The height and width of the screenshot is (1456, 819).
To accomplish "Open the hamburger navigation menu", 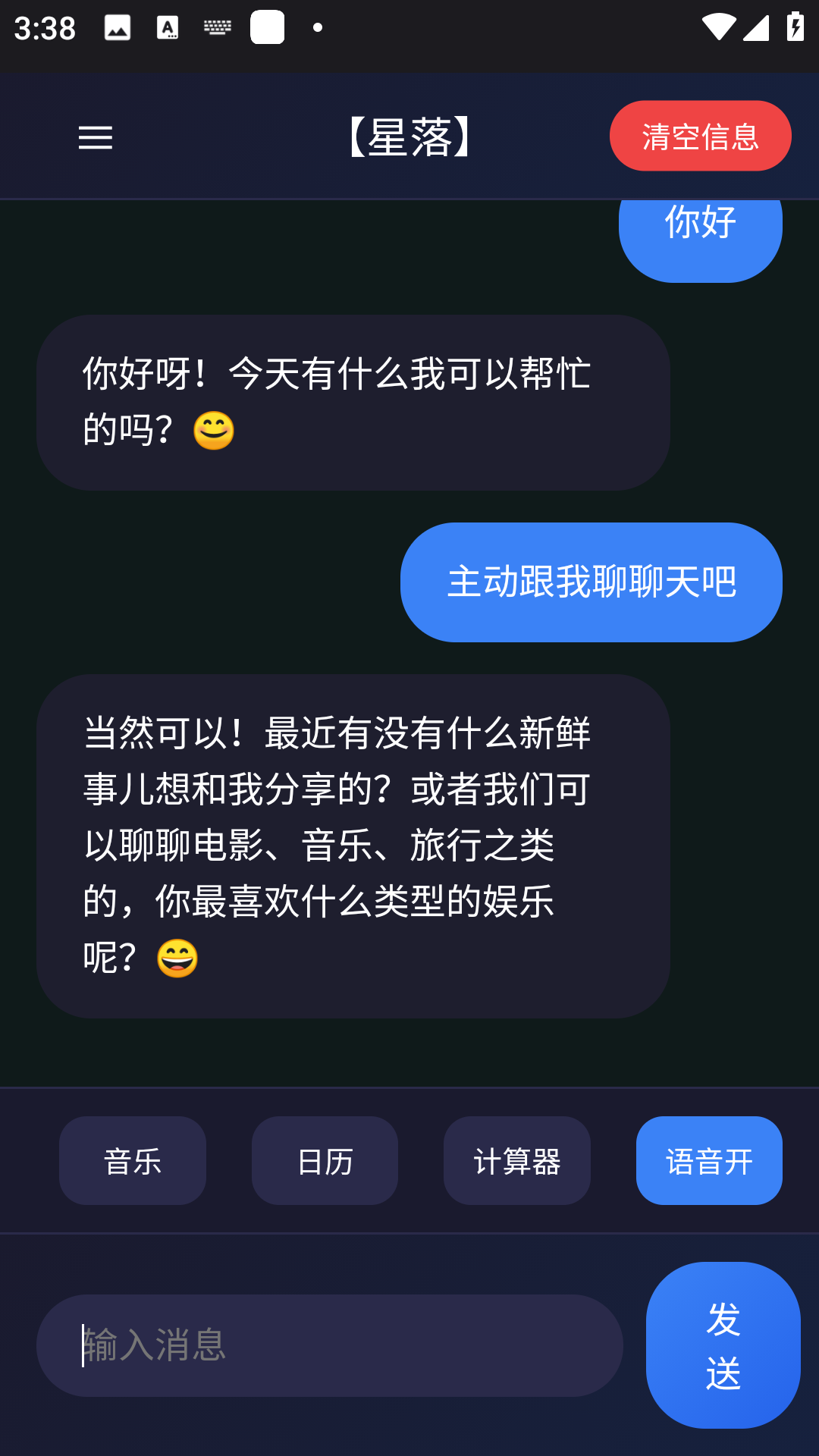I will coord(96,139).
